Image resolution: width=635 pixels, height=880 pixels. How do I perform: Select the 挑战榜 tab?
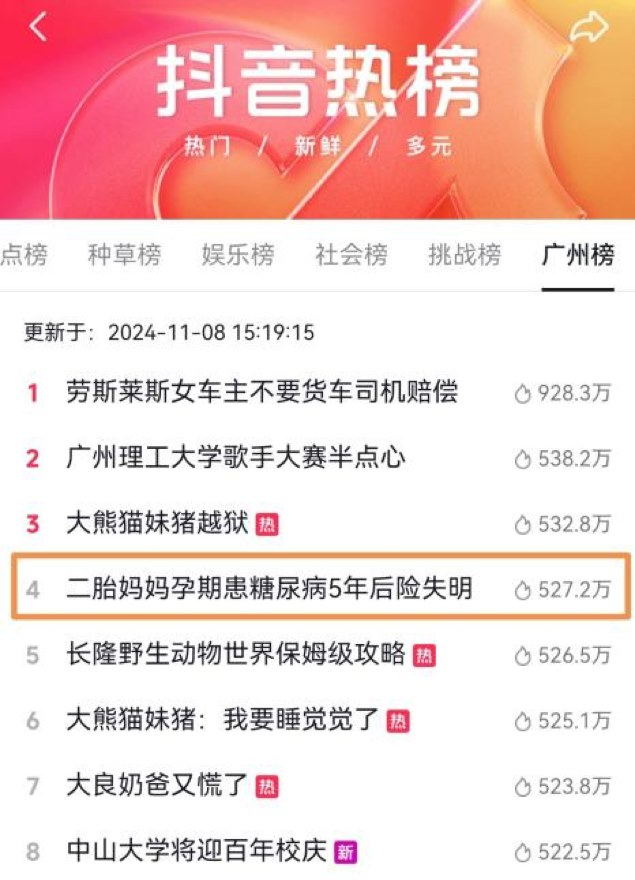[x=464, y=255]
